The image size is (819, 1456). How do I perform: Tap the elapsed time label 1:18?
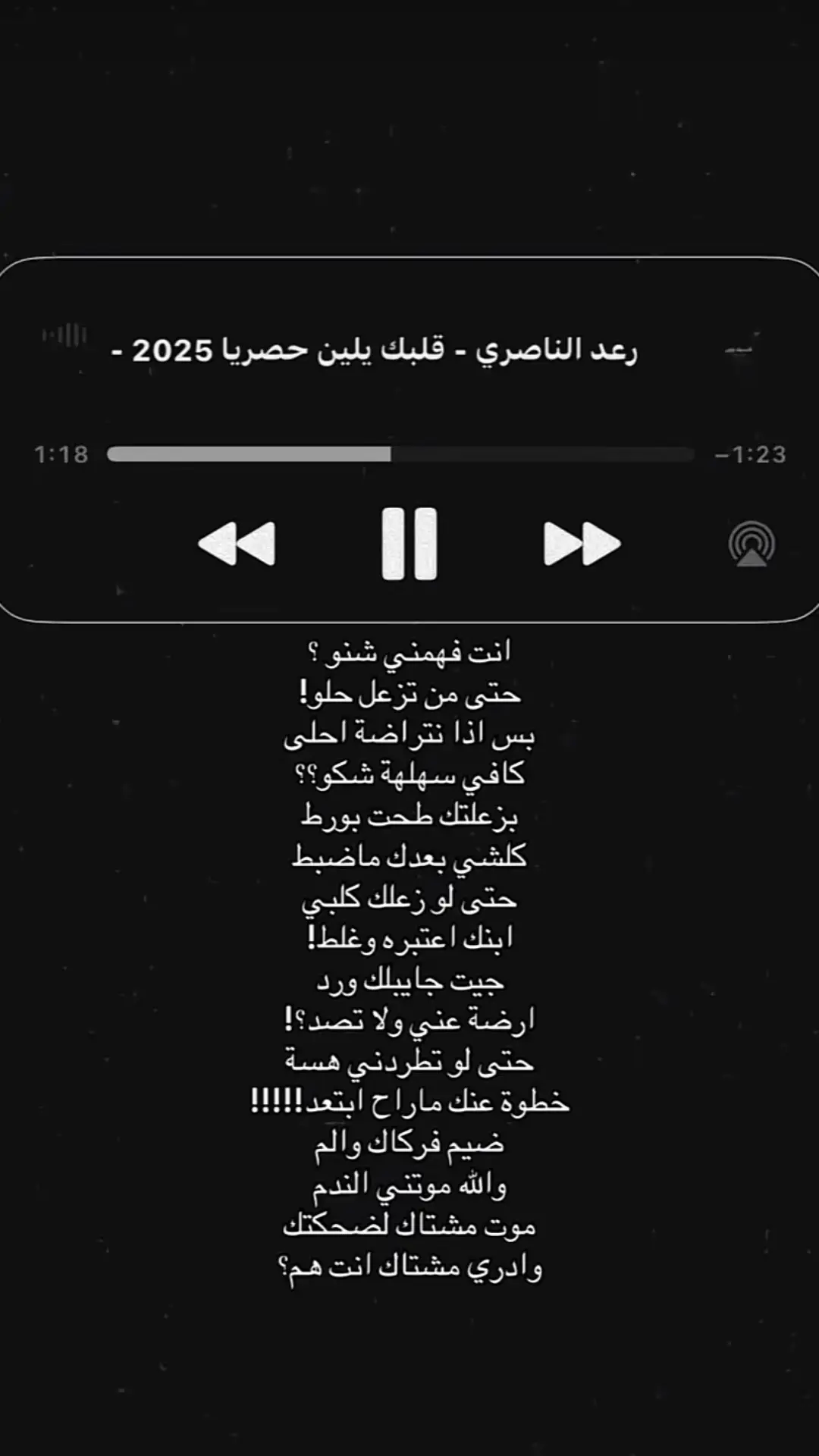[x=61, y=453]
